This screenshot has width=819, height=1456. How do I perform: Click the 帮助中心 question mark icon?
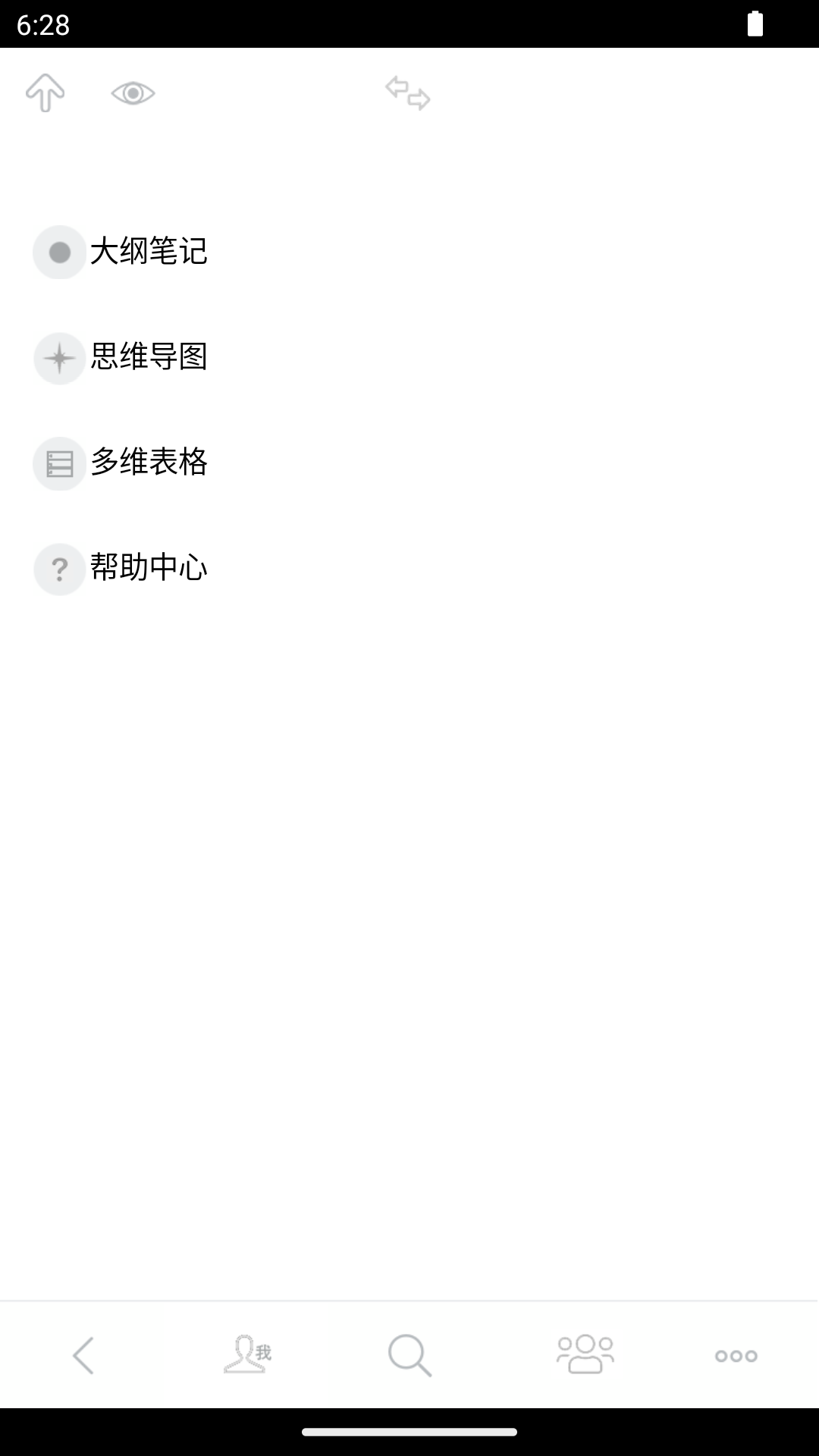[x=59, y=569]
